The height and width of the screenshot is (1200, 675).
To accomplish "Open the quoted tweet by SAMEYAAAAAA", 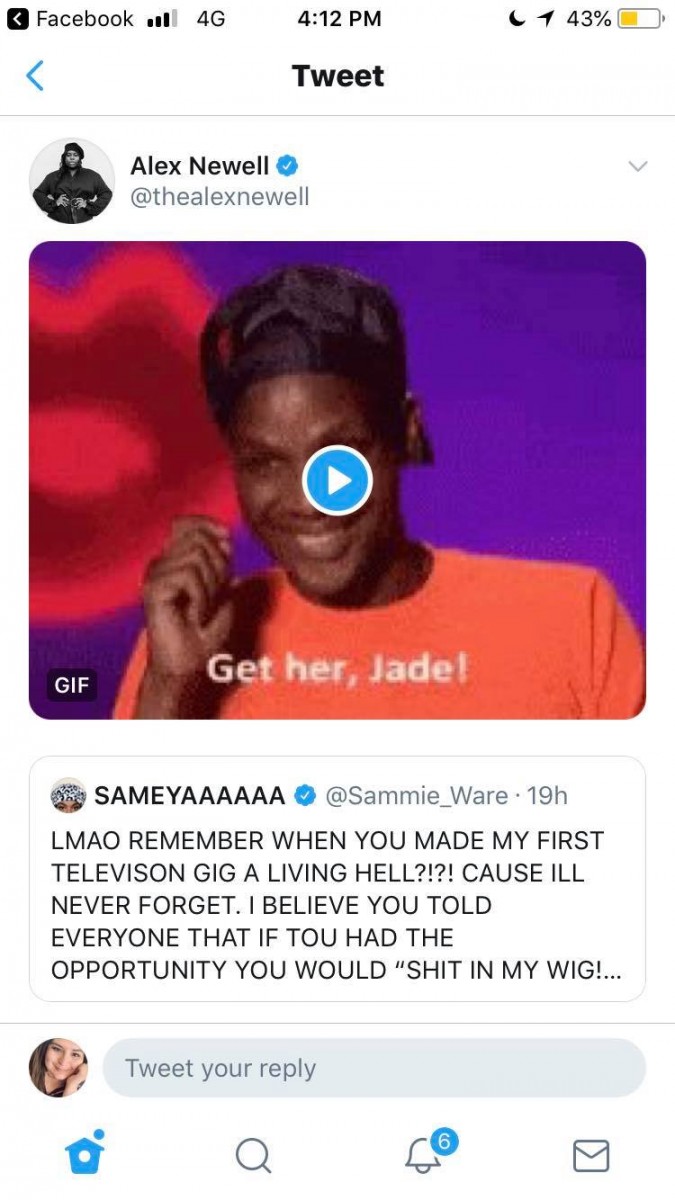I will tap(337, 879).
